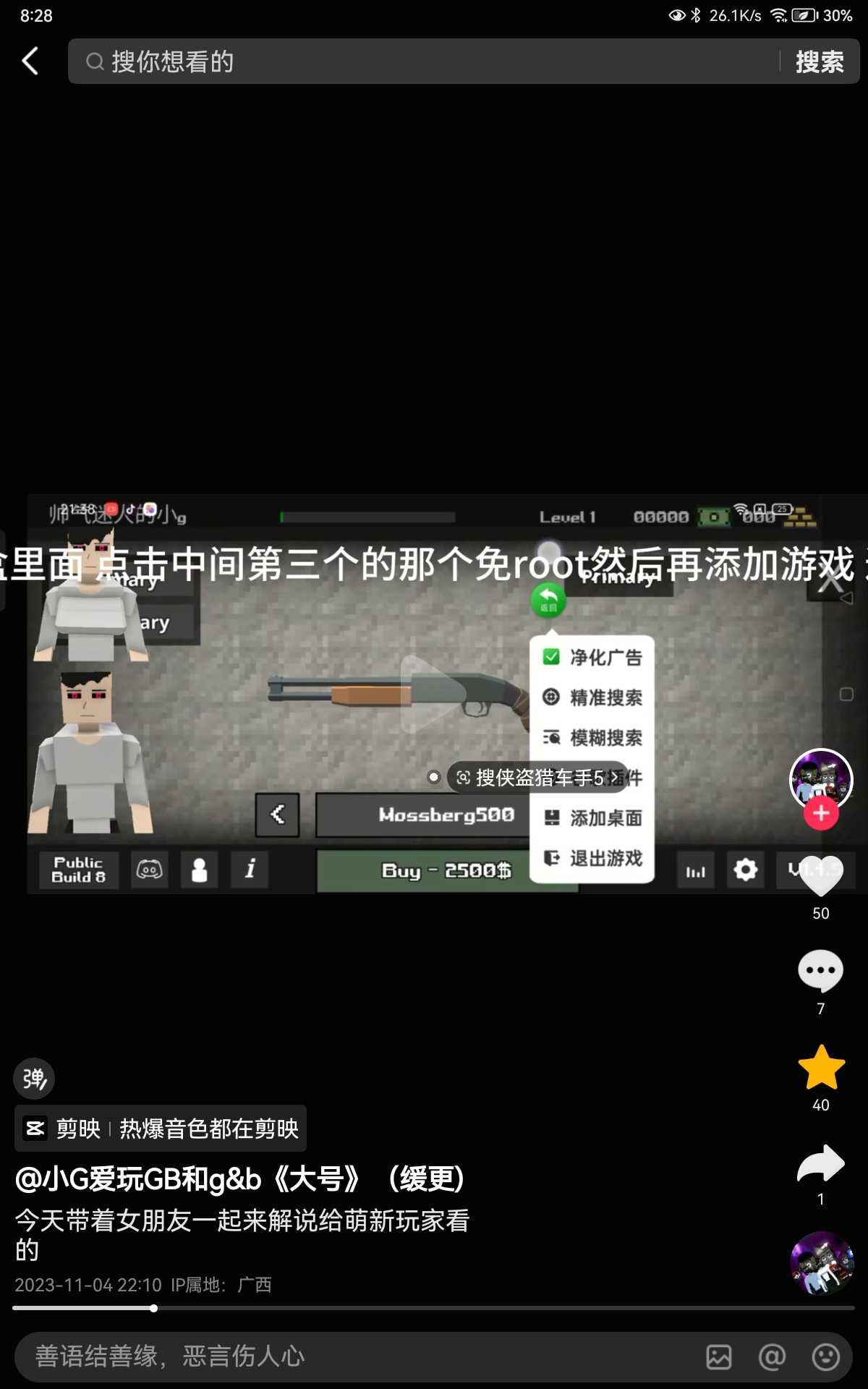Open the 剪映 热爆音色都在剪映 banner
The width and height of the screenshot is (868, 1389).
[x=161, y=1129]
